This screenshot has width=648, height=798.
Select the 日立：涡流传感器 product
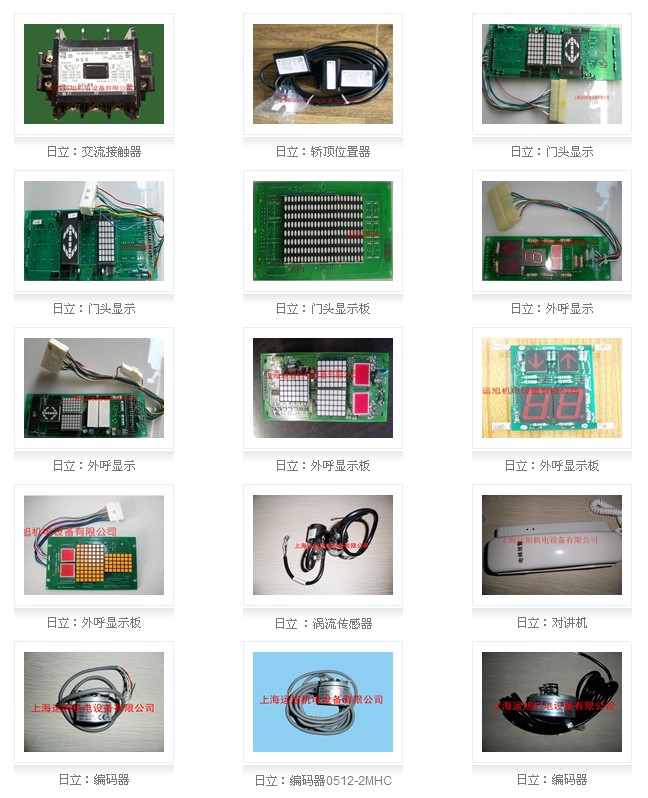pyautogui.click(x=322, y=545)
